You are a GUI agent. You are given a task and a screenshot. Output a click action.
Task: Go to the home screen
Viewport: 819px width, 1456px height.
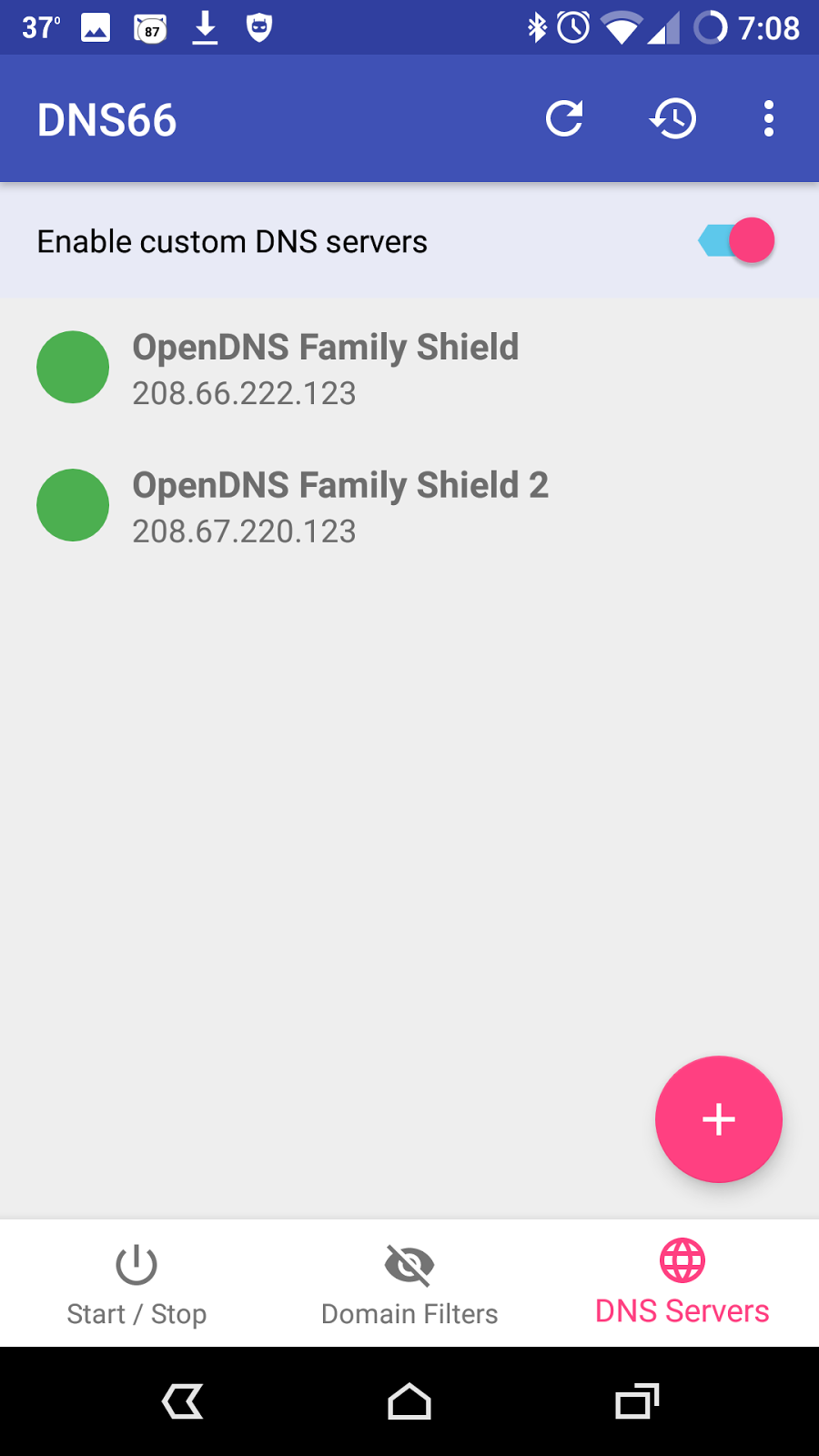click(409, 1401)
